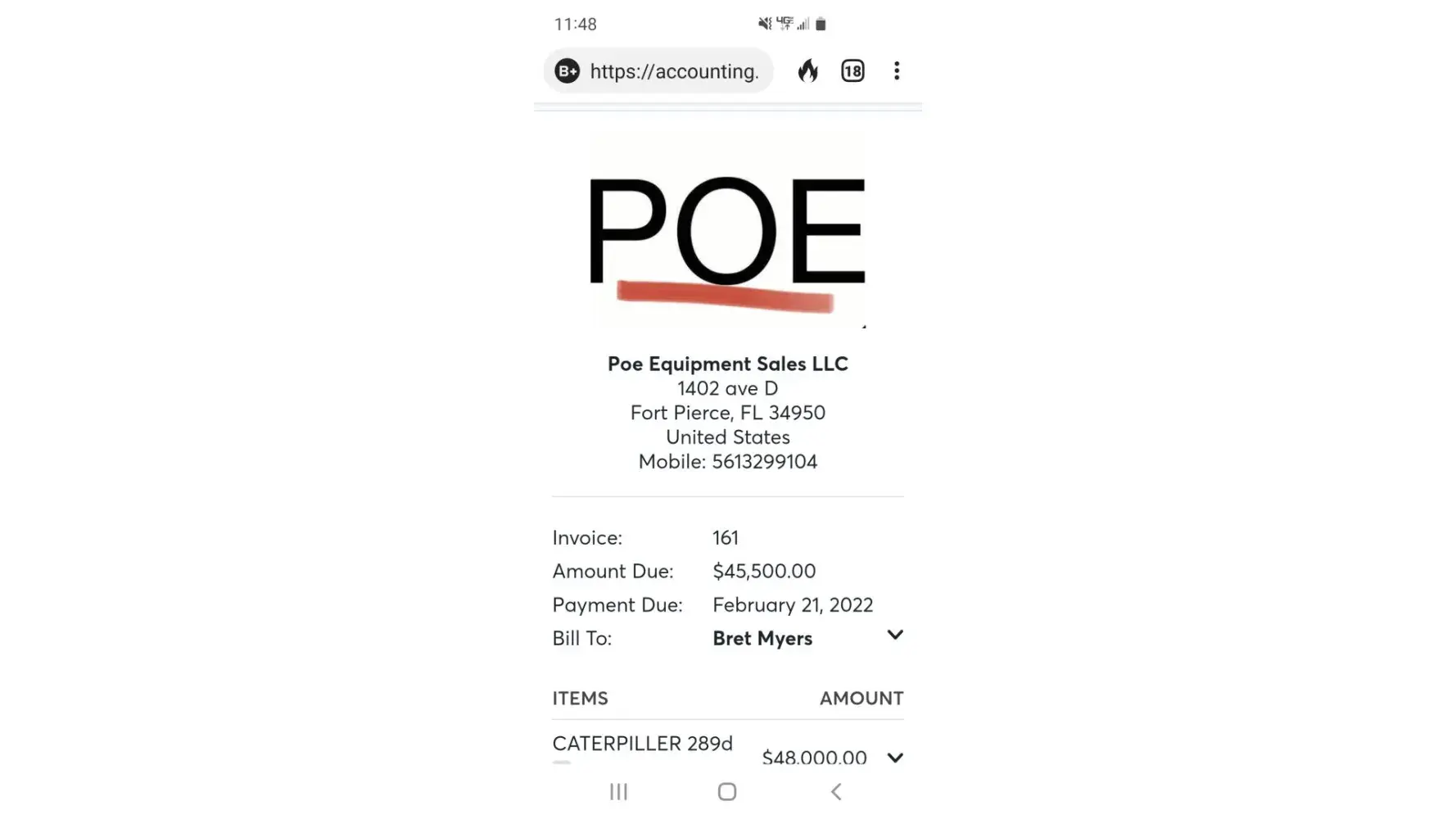Go back using the system back button
The height and width of the screenshot is (819, 1456).
click(836, 792)
